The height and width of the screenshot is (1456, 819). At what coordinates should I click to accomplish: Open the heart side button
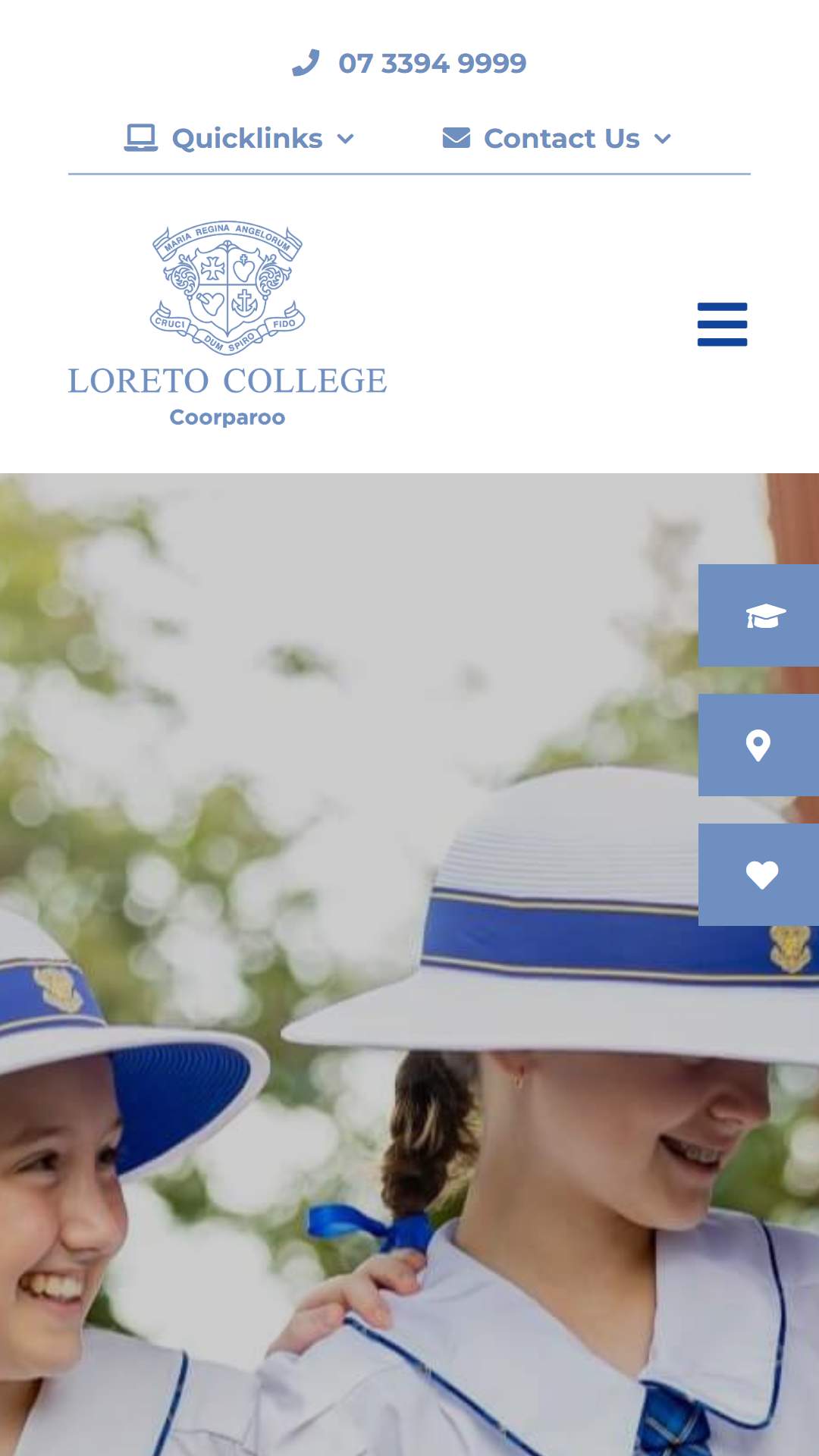(x=758, y=875)
